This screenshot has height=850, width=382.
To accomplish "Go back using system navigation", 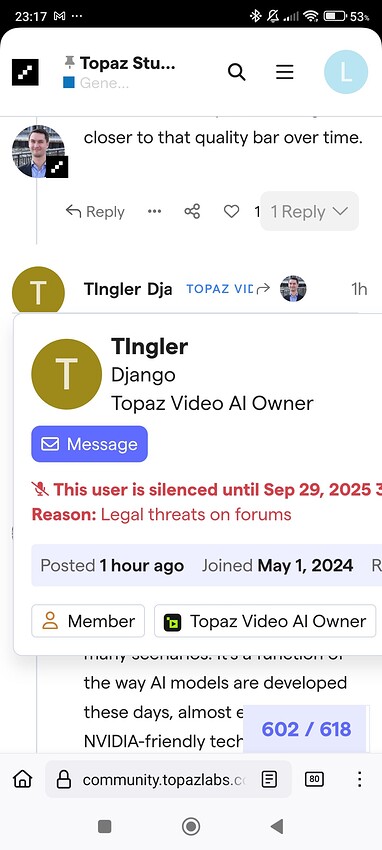I will coord(277,827).
